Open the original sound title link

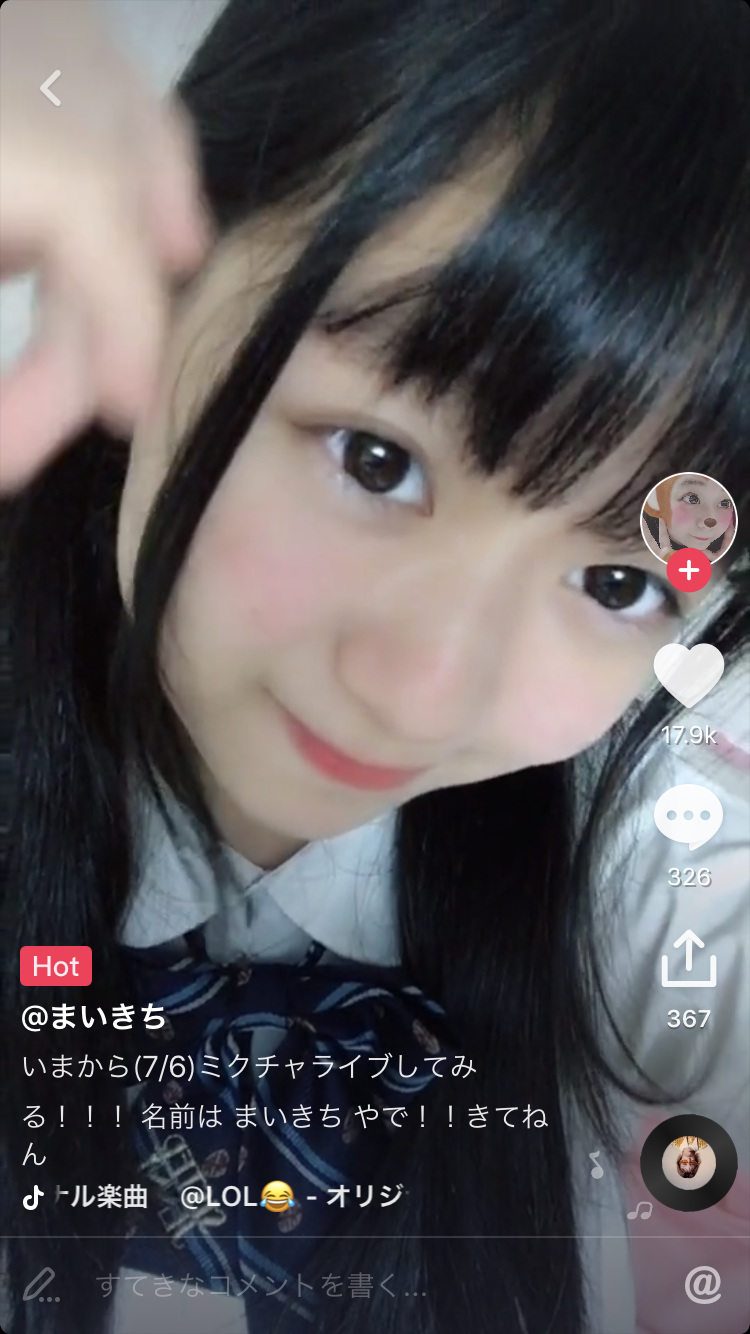(x=220, y=1195)
